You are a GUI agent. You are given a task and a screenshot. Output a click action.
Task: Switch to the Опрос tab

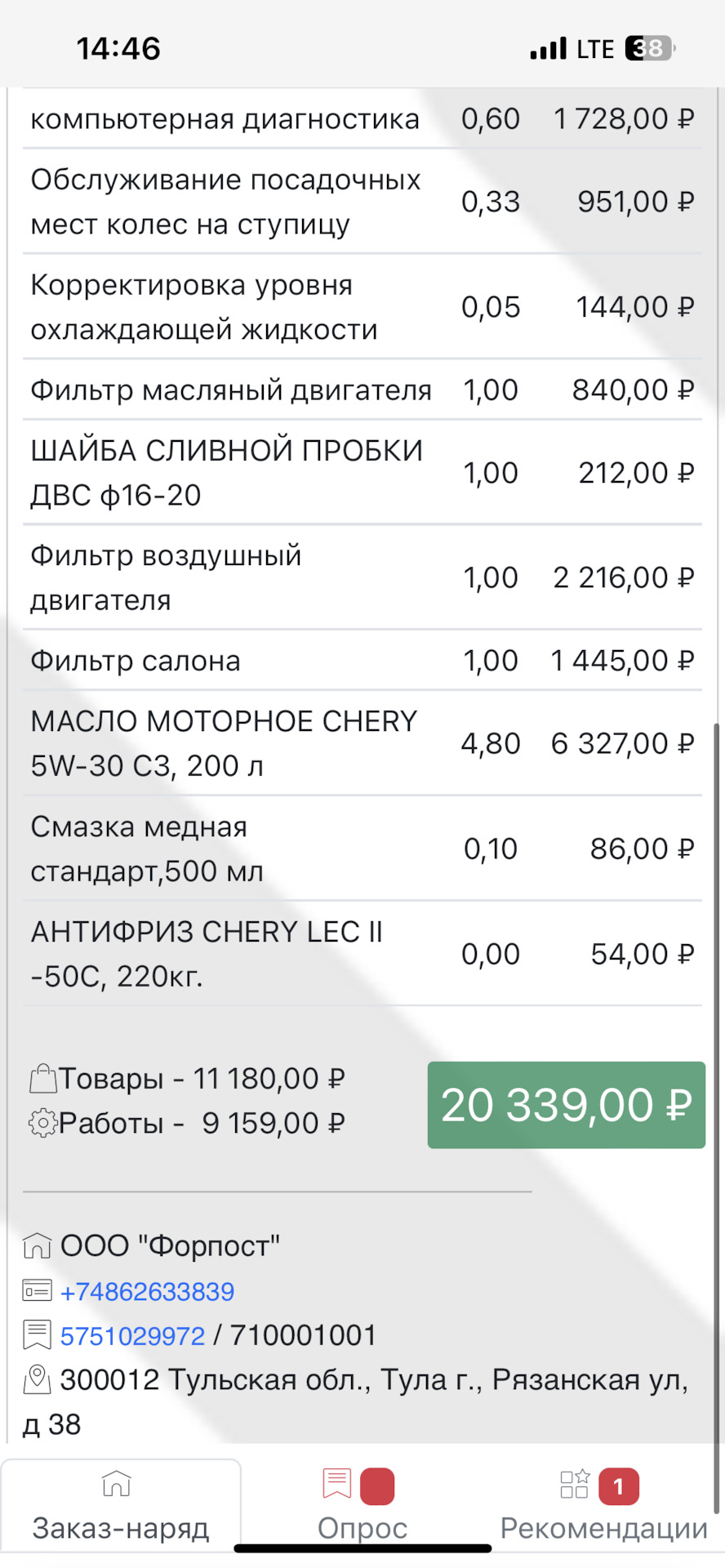point(362,1507)
